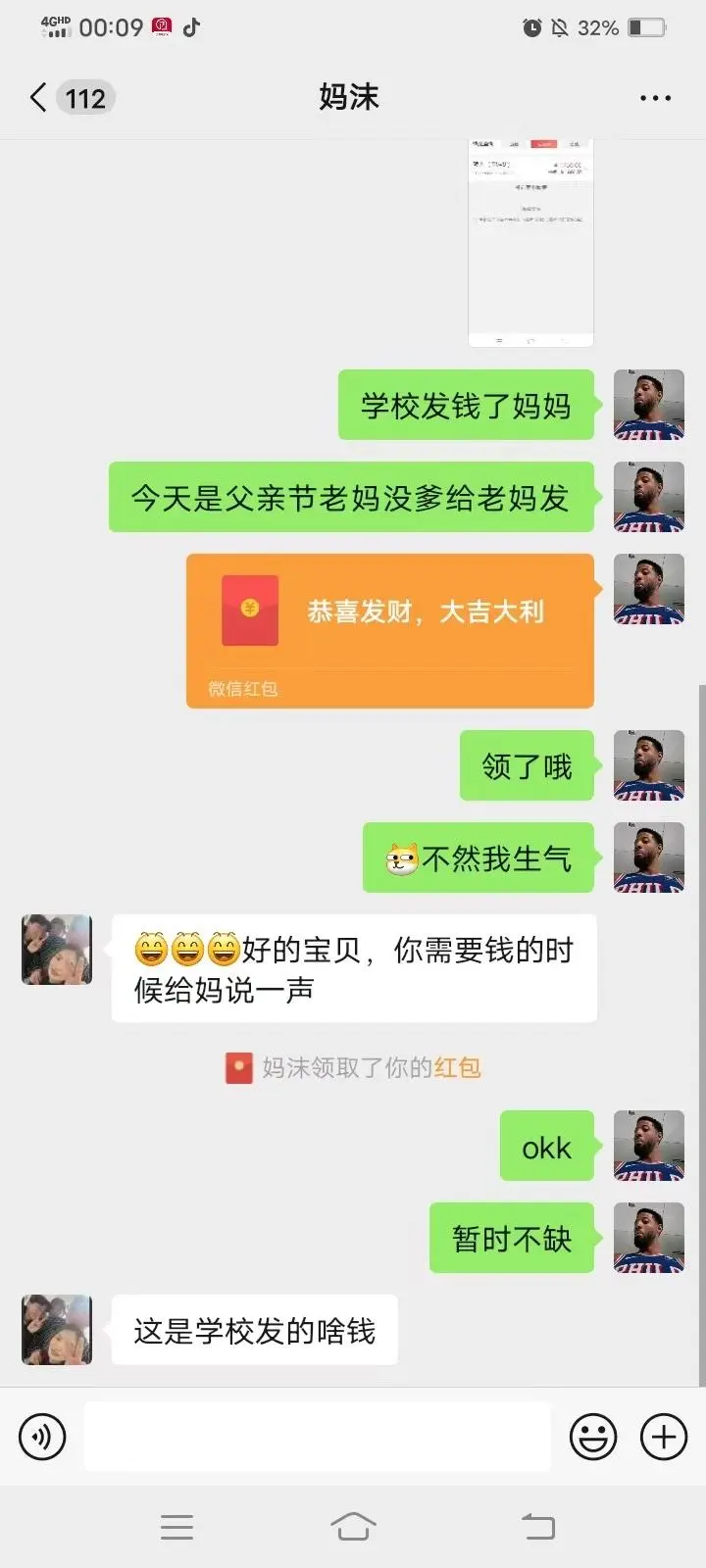This screenshot has width=706, height=1568.
Task: Focus the message text input box
Action: (317, 1437)
